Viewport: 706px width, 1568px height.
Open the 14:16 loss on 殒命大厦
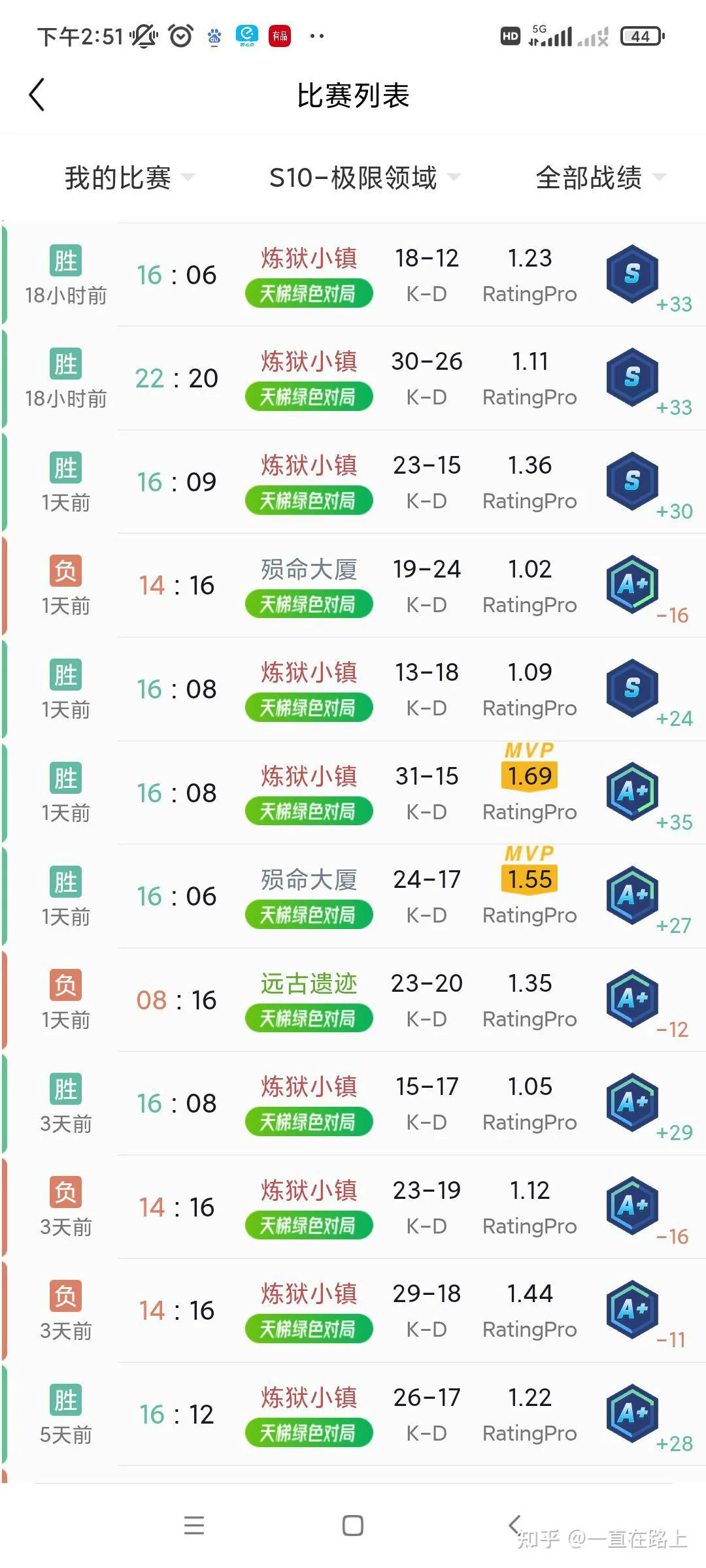tap(353, 585)
